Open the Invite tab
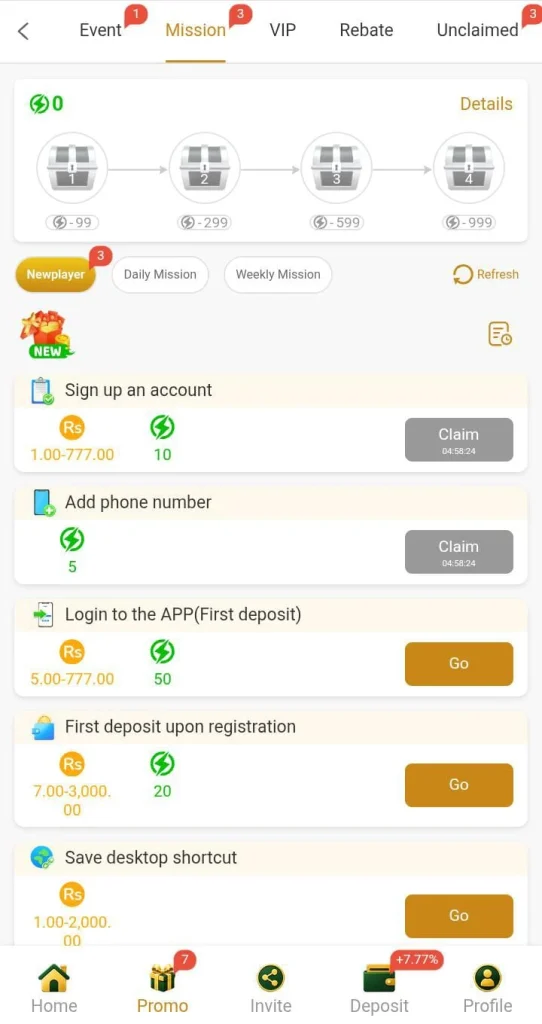The height and width of the screenshot is (1024, 542). pos(271,989)
